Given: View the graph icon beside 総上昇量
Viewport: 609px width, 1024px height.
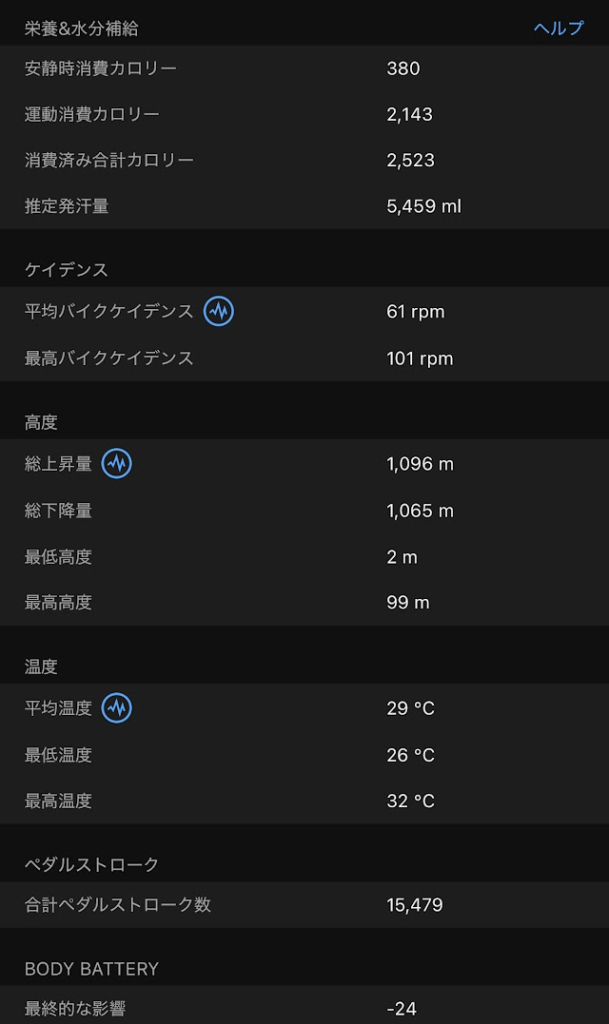Looking at the screenshot, I should [117, 464].
